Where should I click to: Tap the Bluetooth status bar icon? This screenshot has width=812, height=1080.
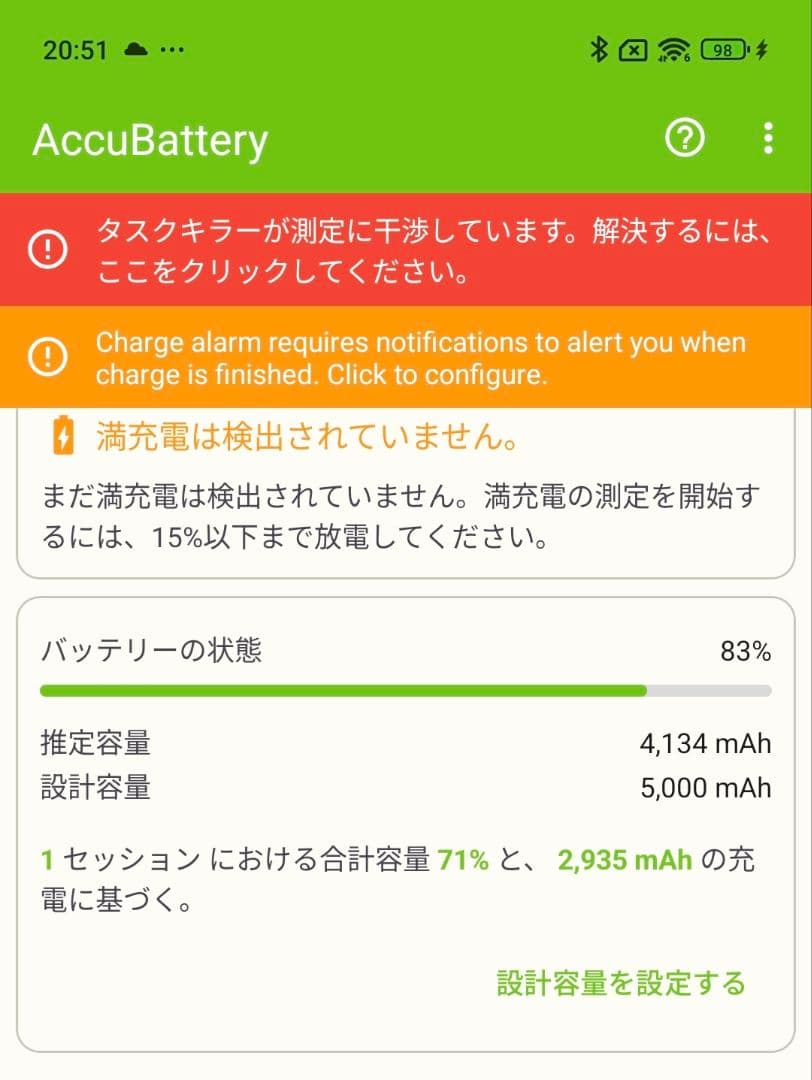pos(601,48)
